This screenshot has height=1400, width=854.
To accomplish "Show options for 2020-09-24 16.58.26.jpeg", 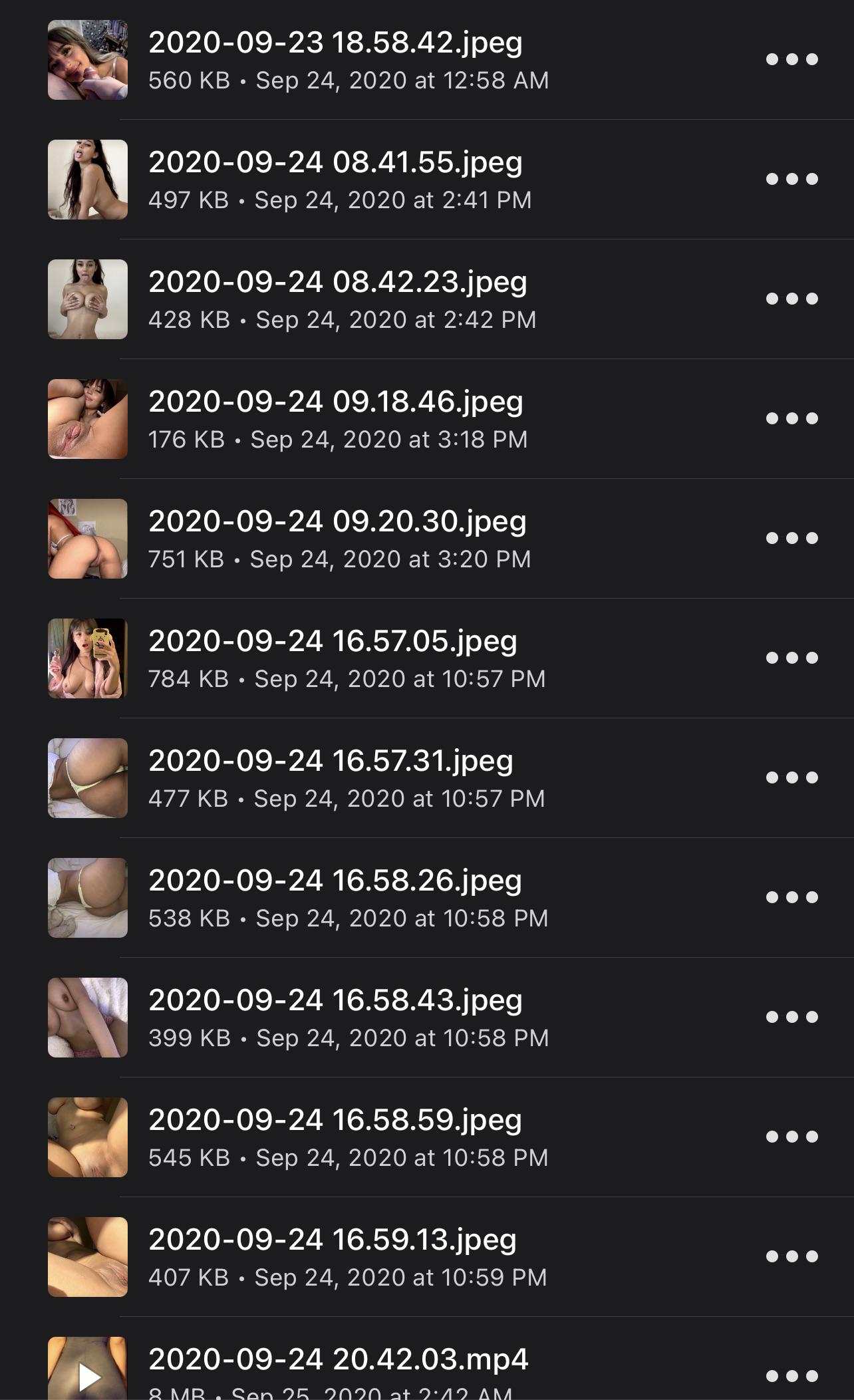I will pos(791,897).
